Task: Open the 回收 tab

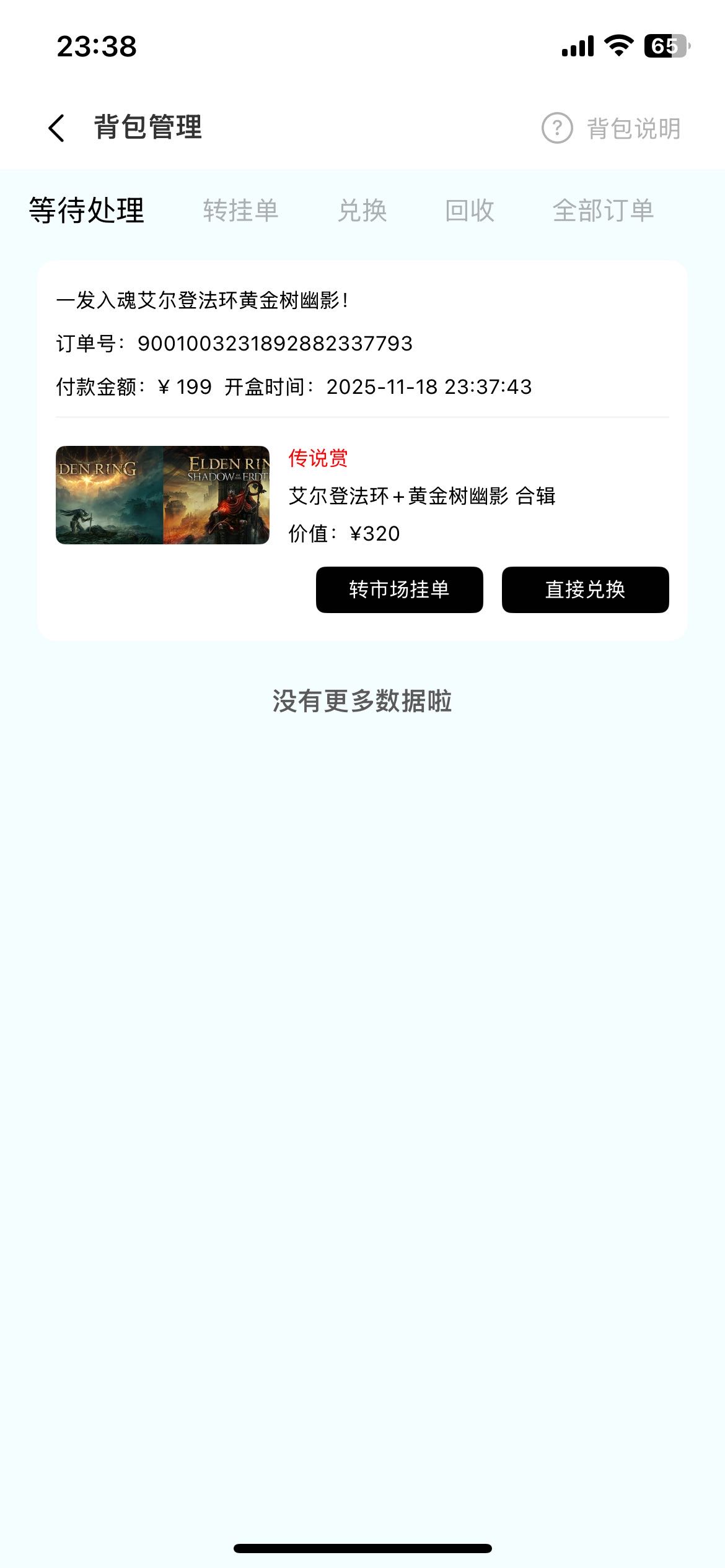Action: (470, 211)
